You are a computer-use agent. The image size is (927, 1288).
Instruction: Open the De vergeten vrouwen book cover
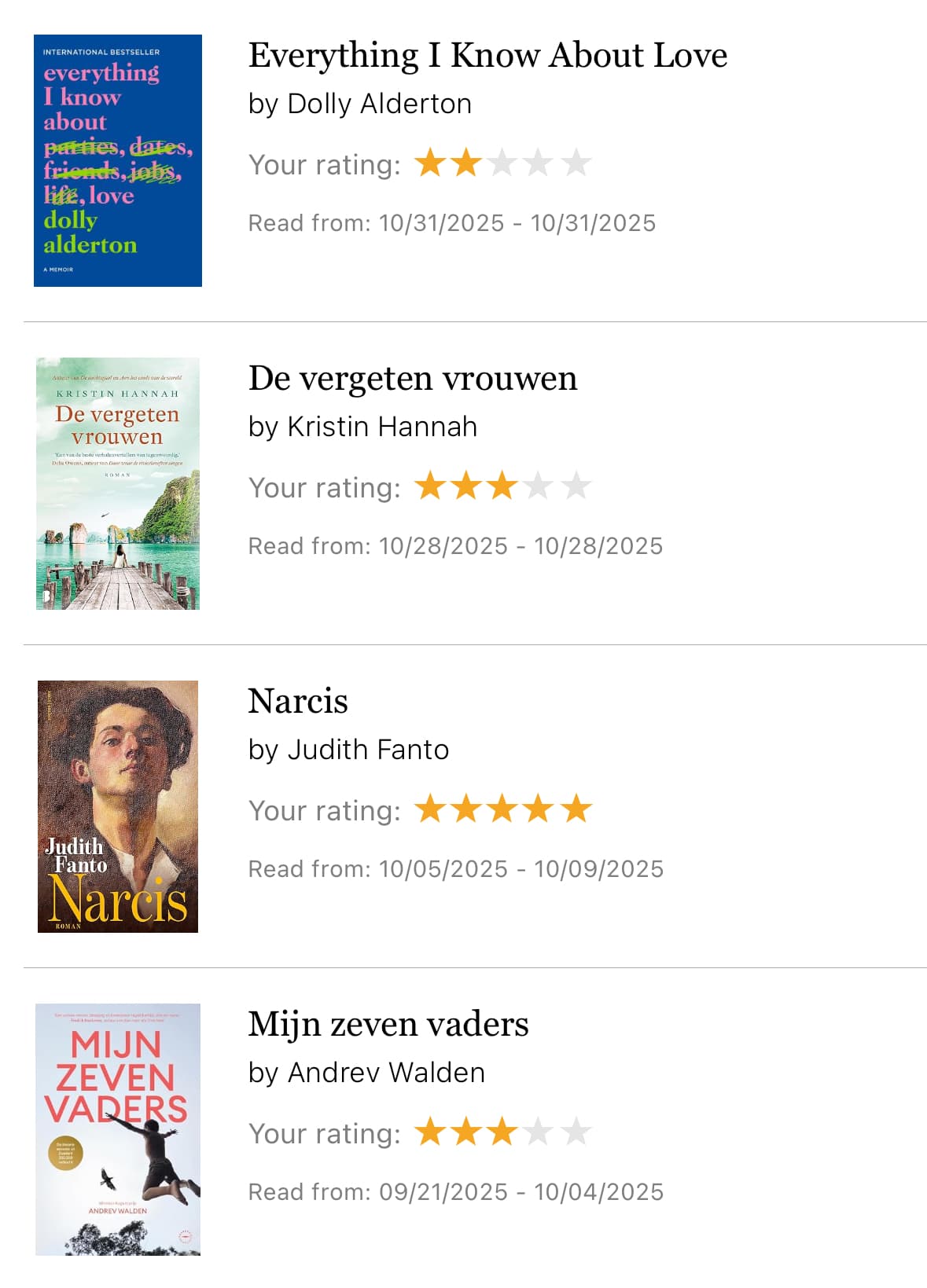[x=118, y=483]
